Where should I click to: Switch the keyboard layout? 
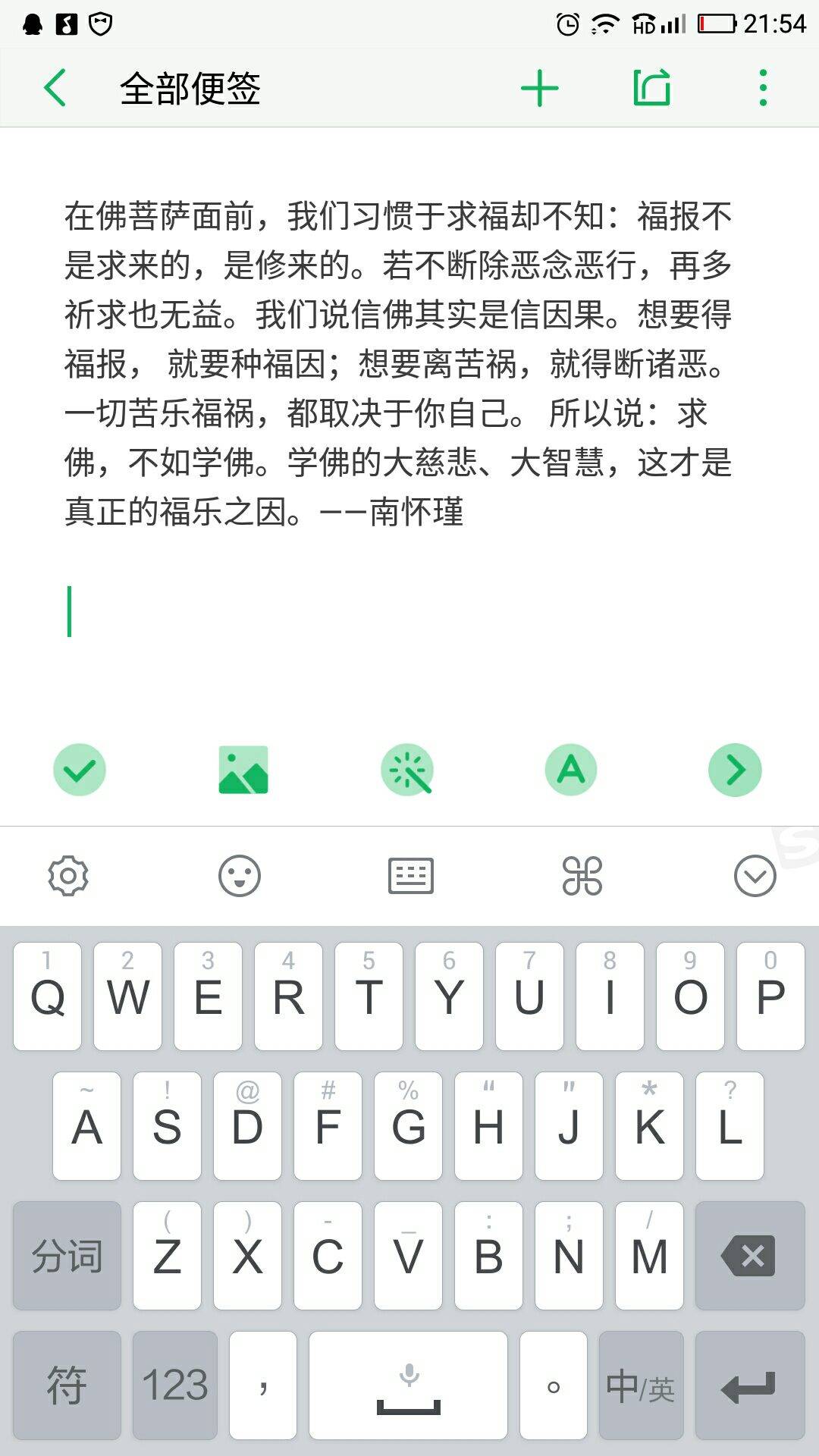(411, 877)
